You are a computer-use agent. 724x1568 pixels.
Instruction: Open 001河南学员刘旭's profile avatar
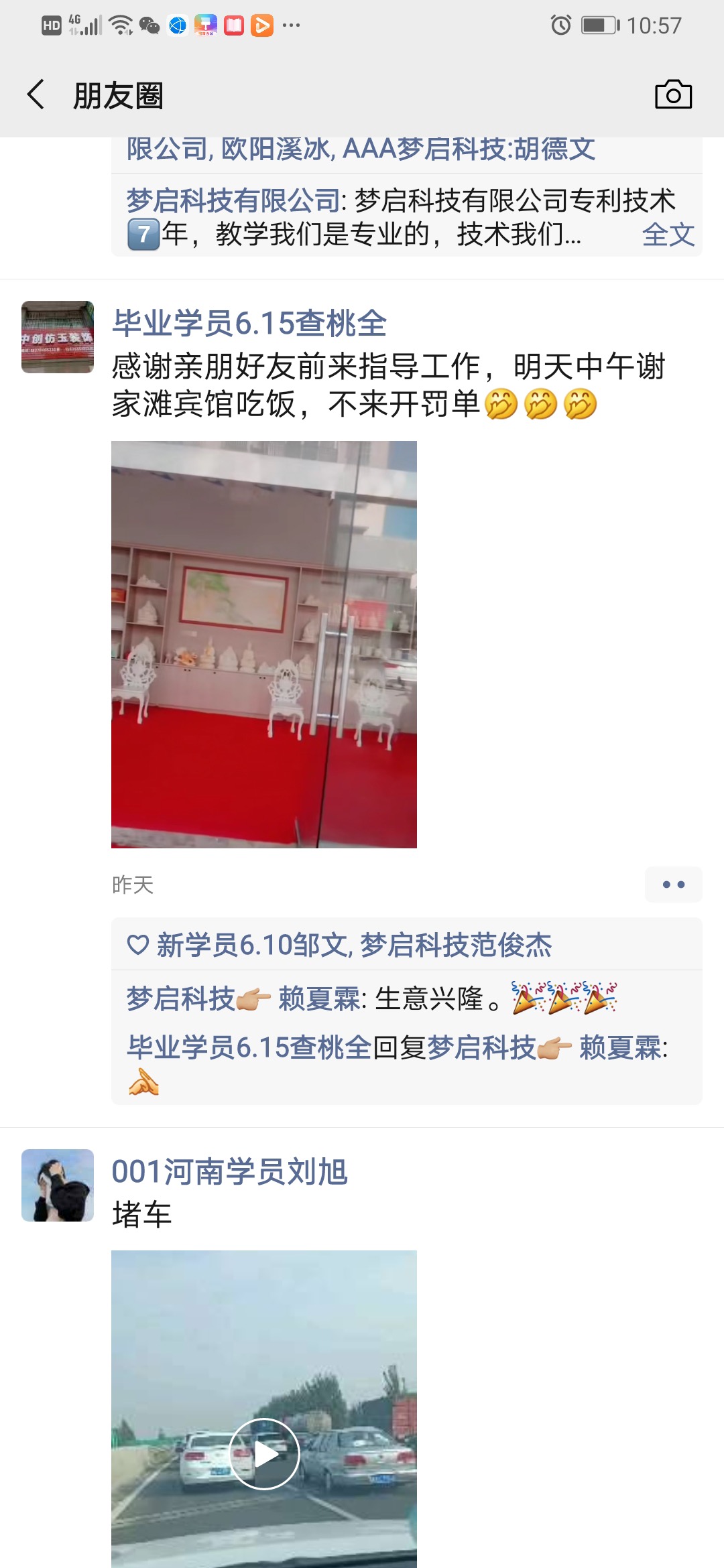58,1185
